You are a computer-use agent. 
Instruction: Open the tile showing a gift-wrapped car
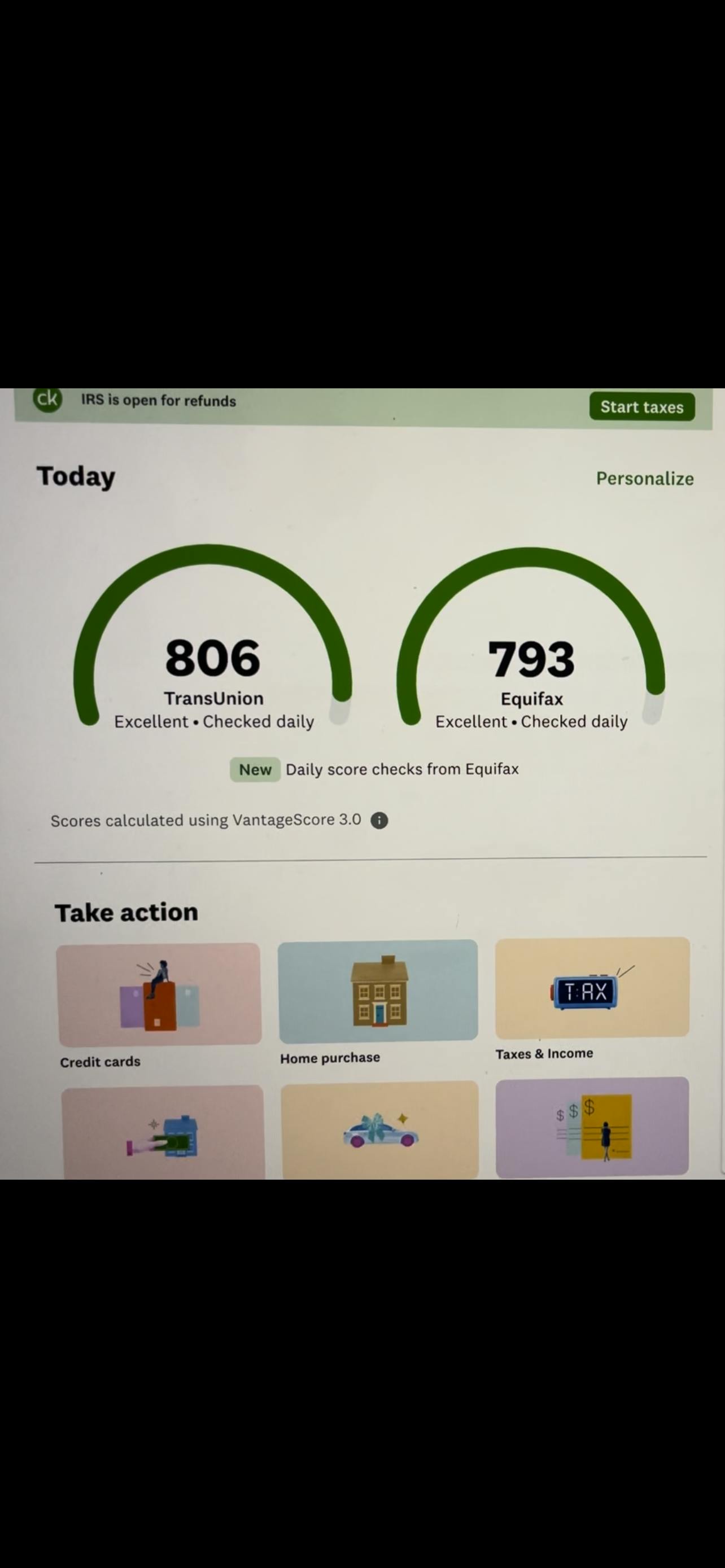(x=380, y=1130)
